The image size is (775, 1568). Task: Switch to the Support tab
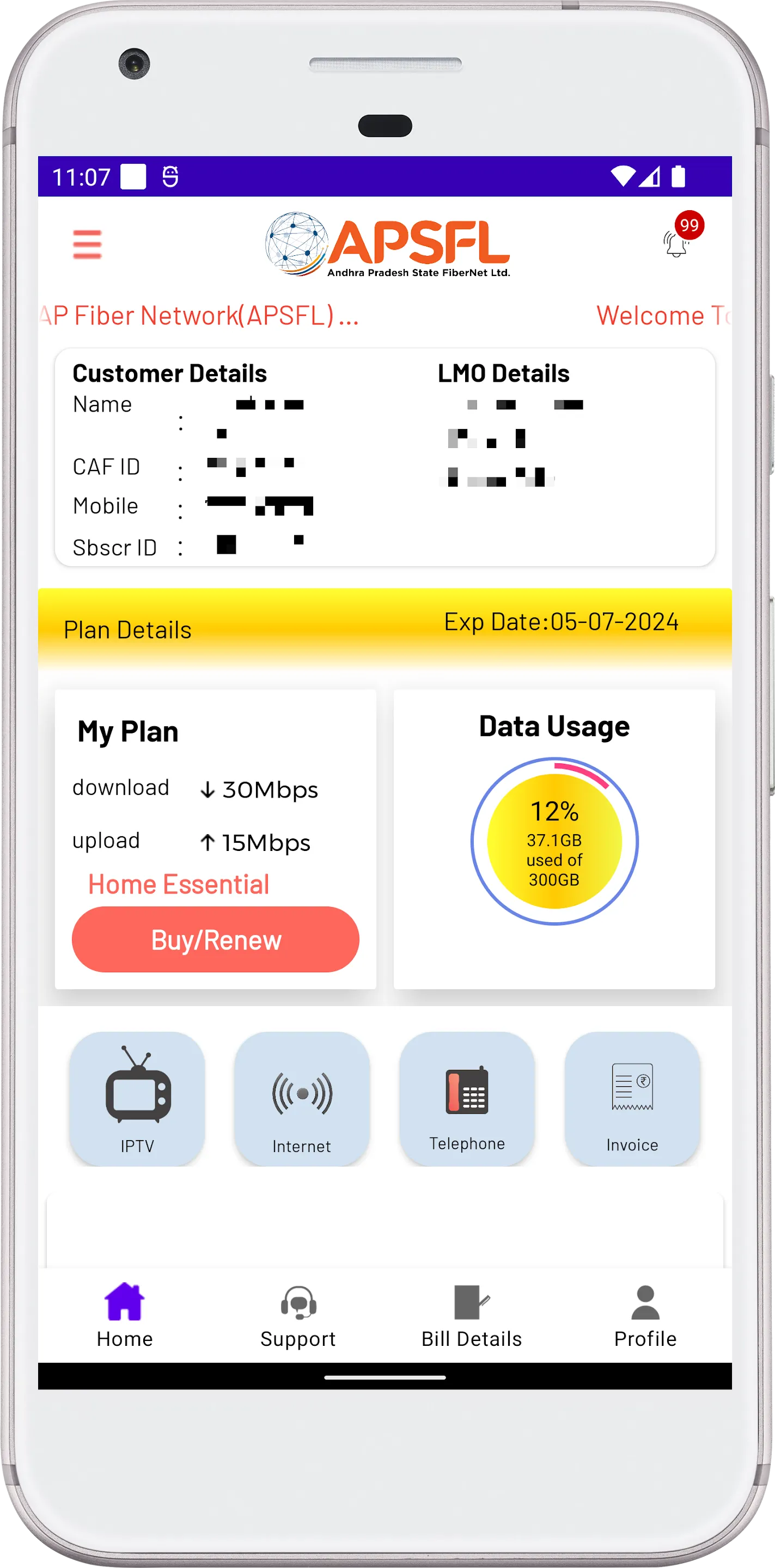pos(298,1315)
